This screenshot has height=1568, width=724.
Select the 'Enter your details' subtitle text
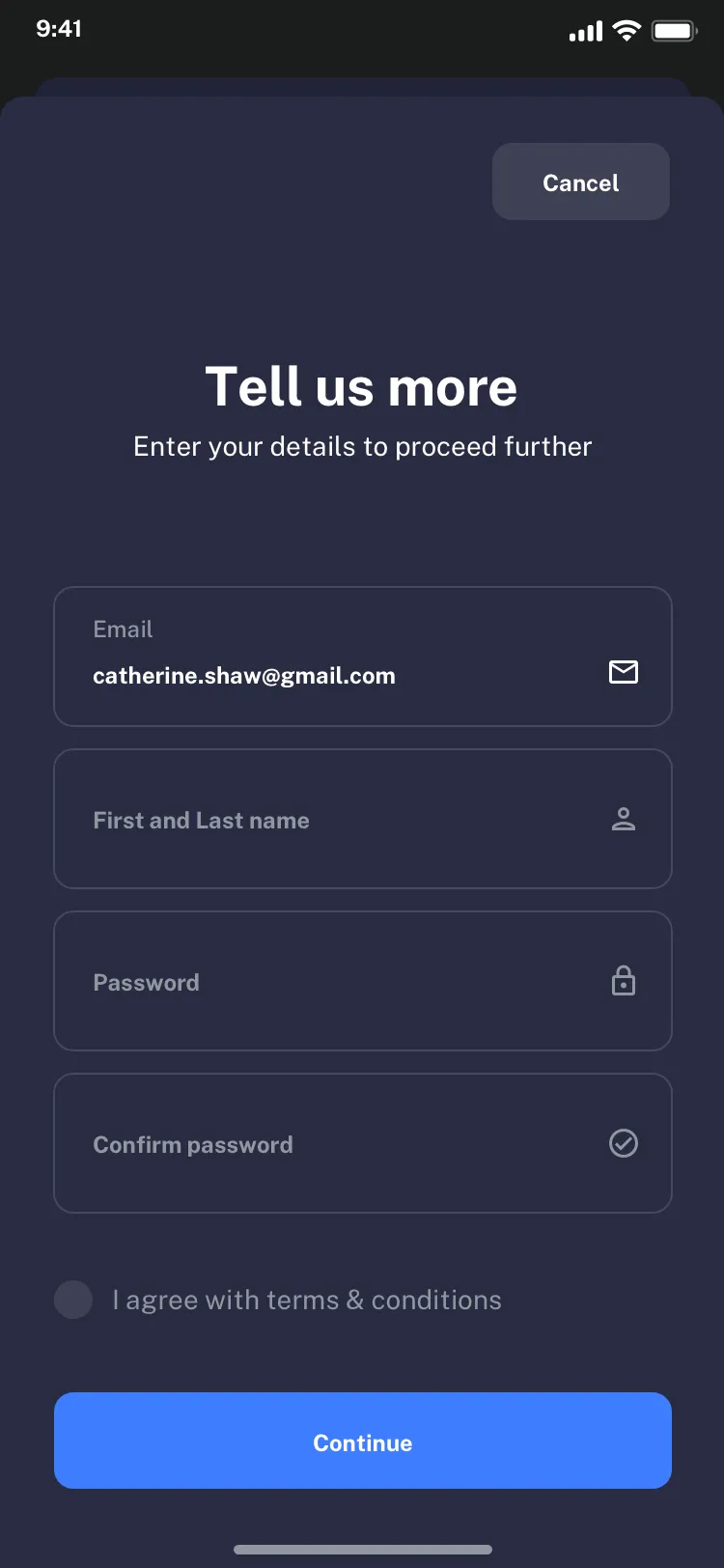362,446
